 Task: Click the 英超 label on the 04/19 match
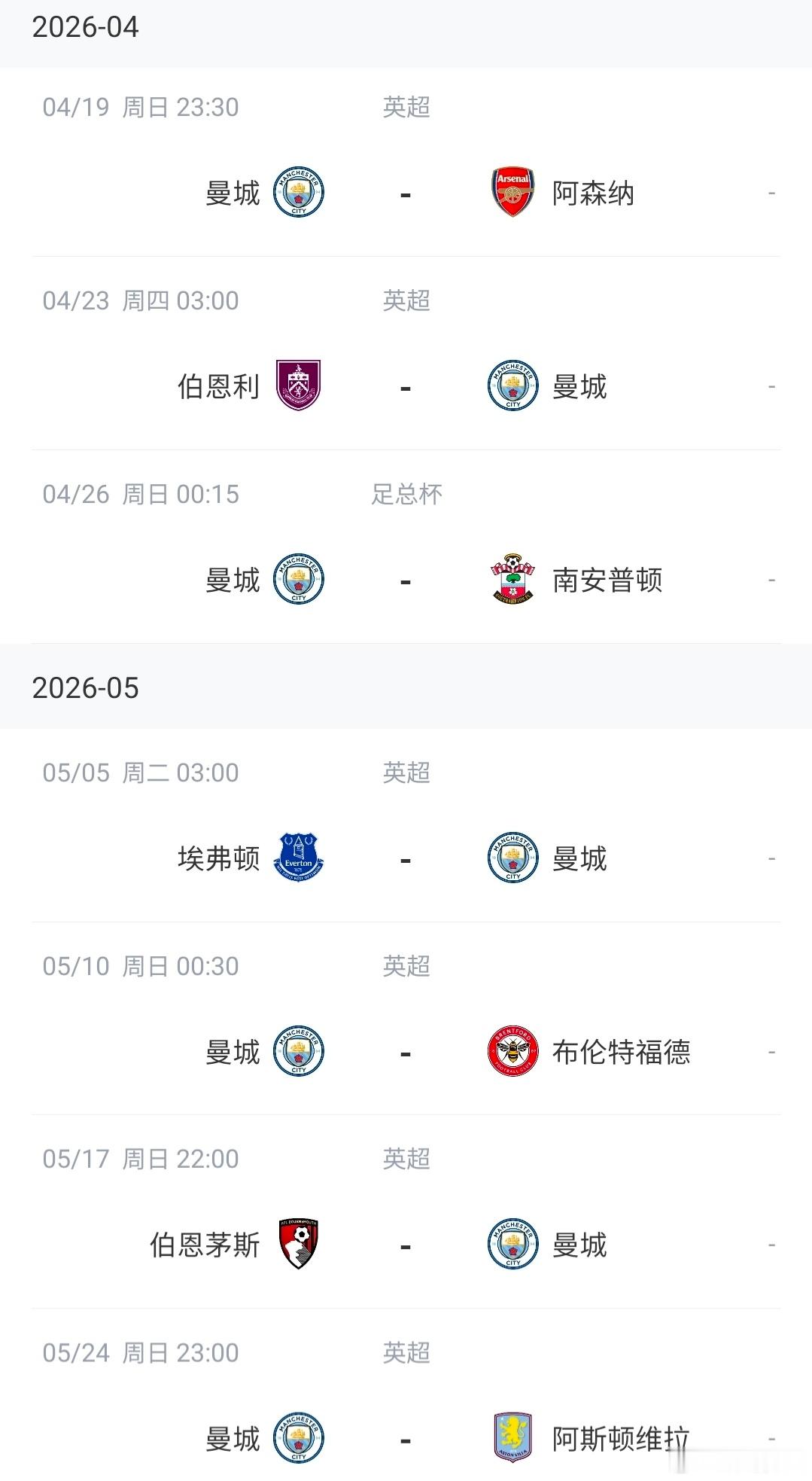pyautogui.click(x=406, y=107)
